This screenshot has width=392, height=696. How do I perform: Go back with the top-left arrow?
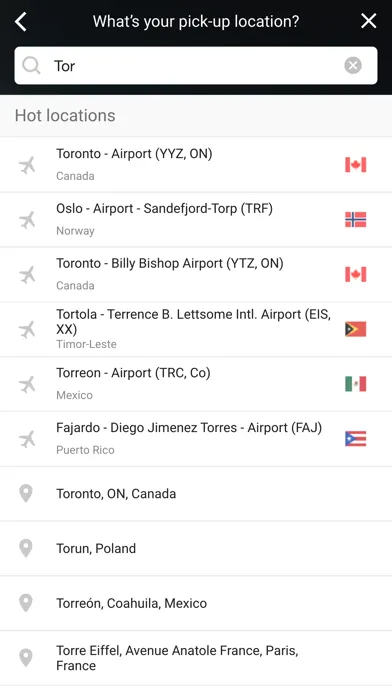tap(21, 21)
